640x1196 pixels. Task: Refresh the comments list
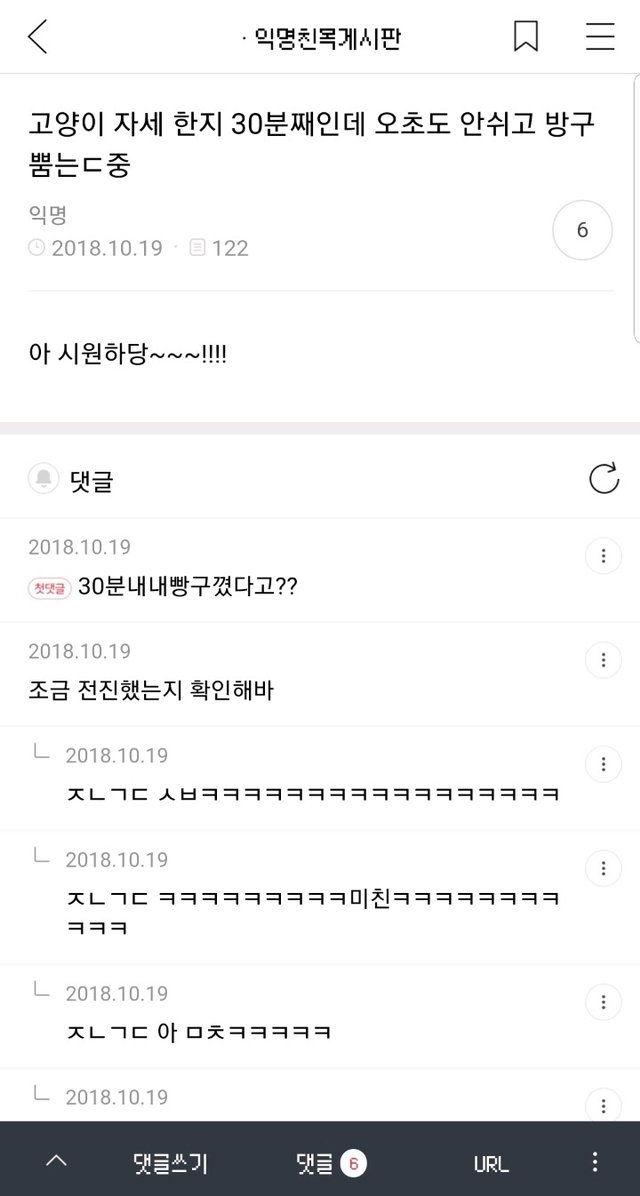[x=604, y=478]
